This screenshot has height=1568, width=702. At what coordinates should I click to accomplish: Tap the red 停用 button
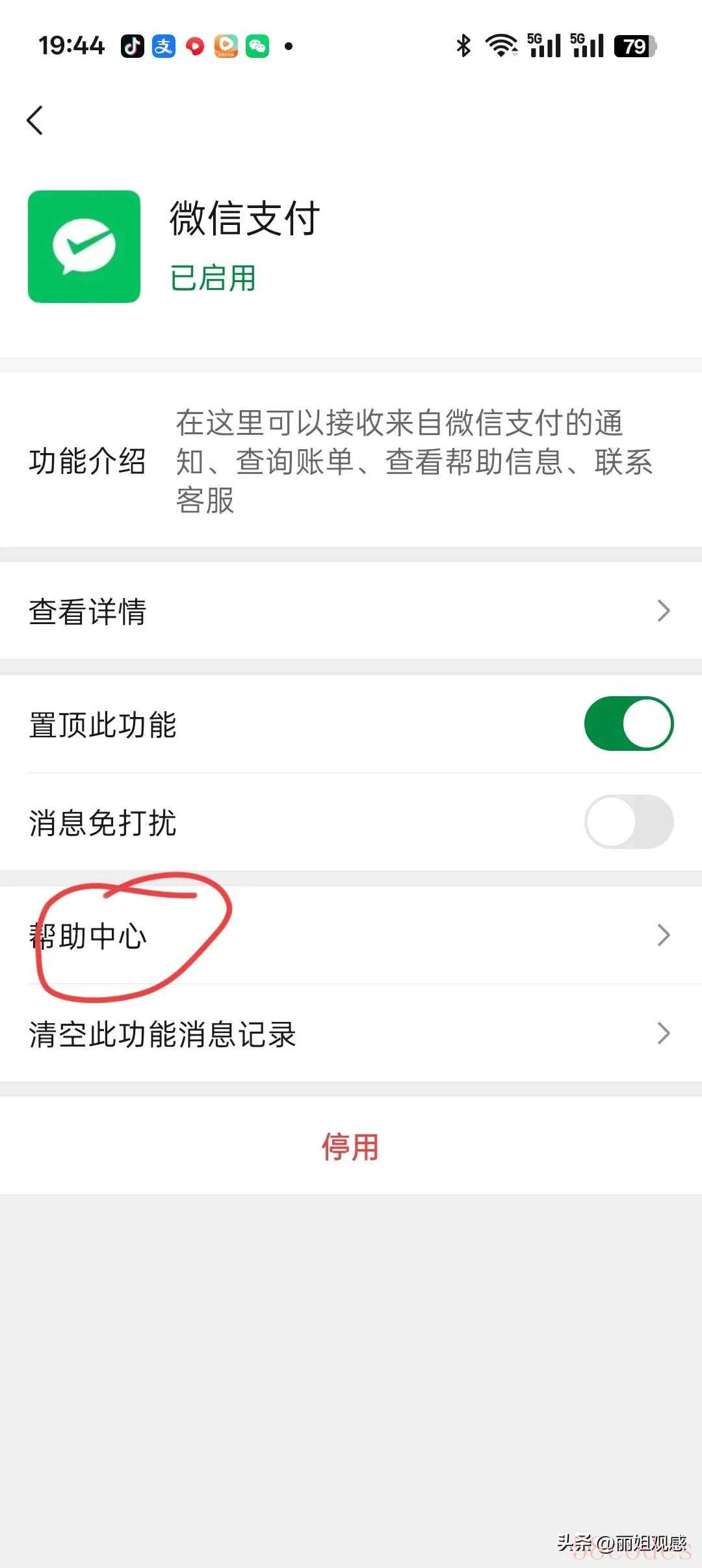(x=351, y=1146)
